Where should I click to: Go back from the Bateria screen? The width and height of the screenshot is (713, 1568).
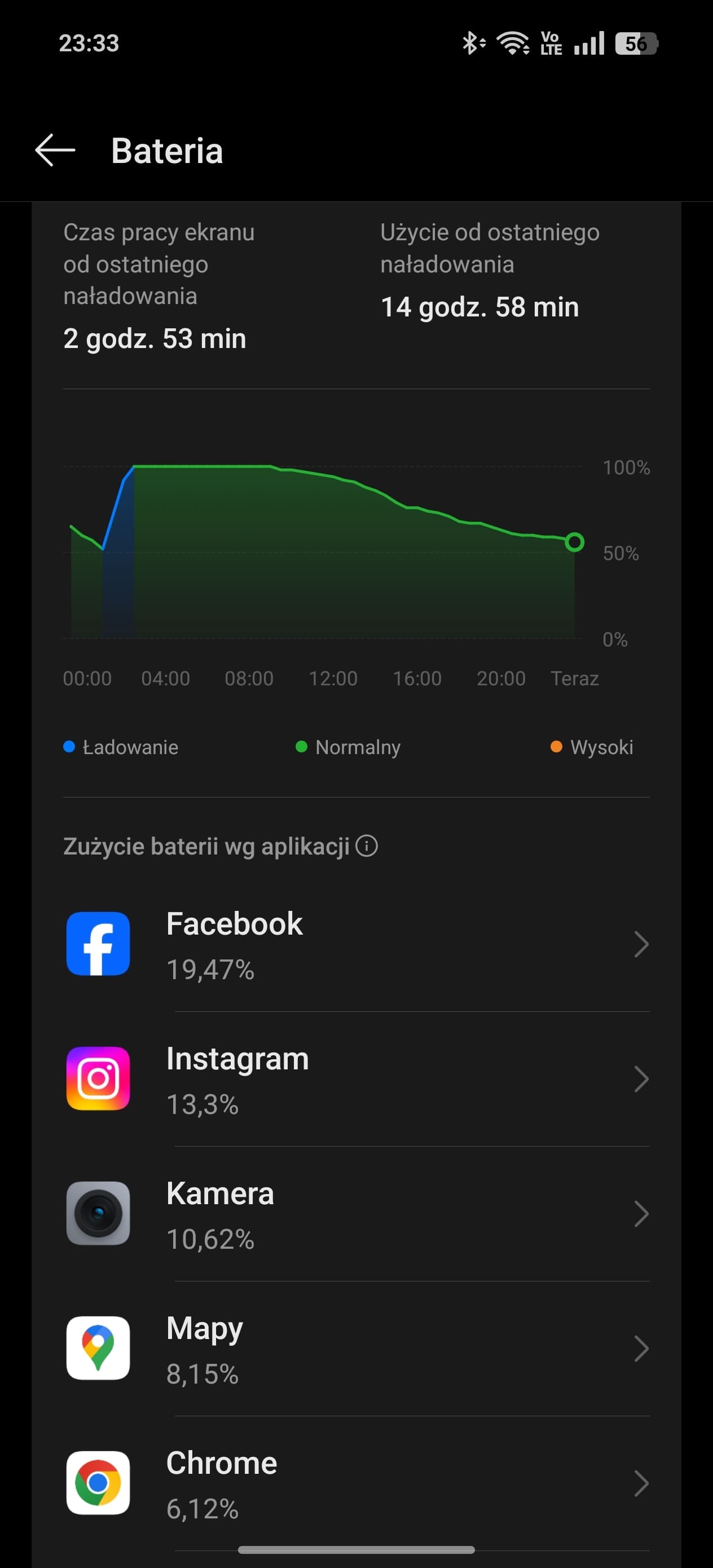(x=55, y=151)
